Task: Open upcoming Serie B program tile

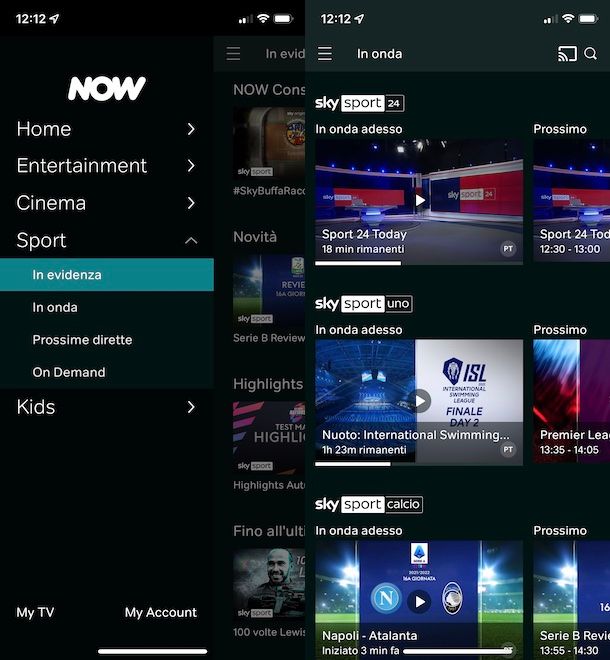Action: 571,600
